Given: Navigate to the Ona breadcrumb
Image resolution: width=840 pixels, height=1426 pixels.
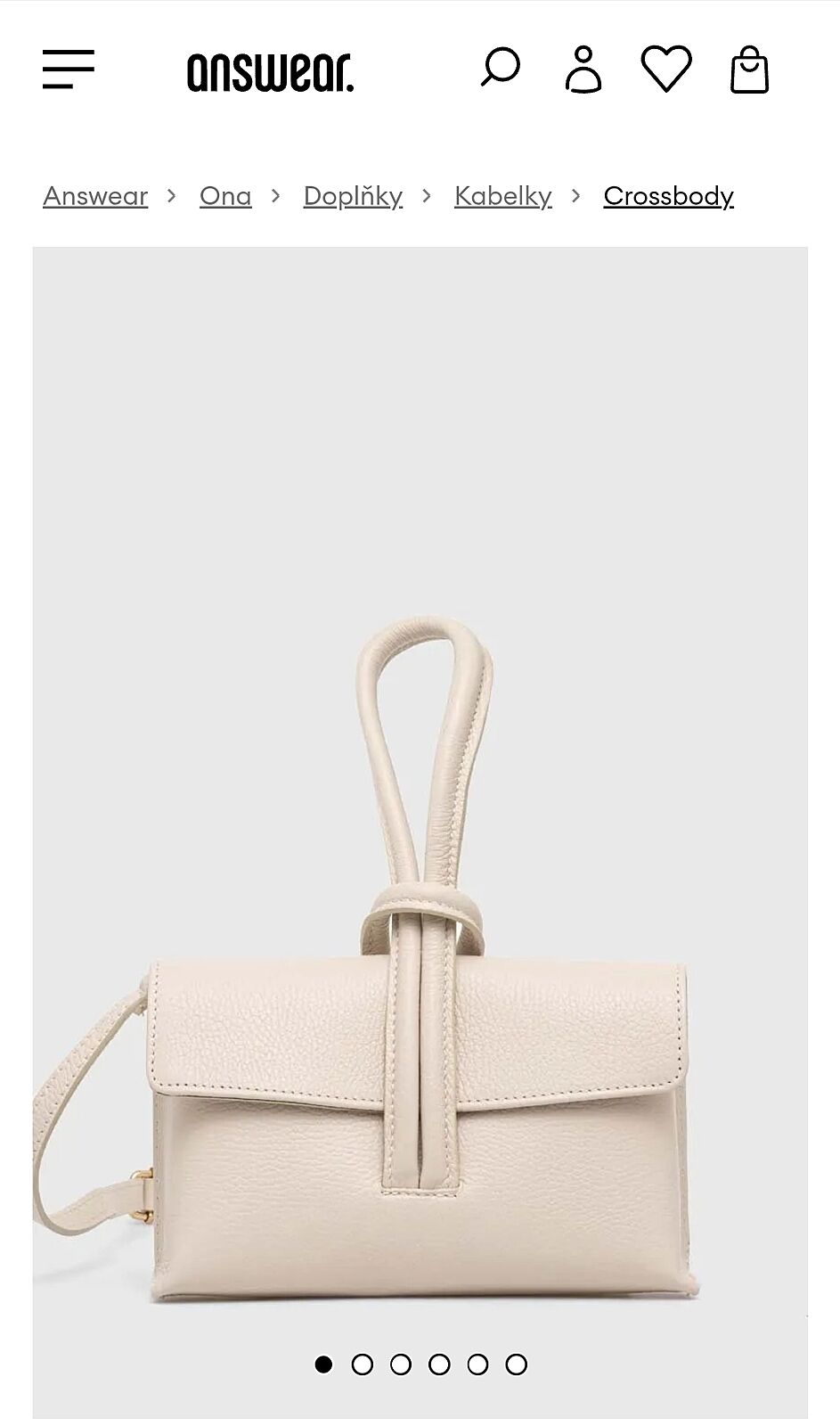Looking at the screenshot, I should point(225,196).
